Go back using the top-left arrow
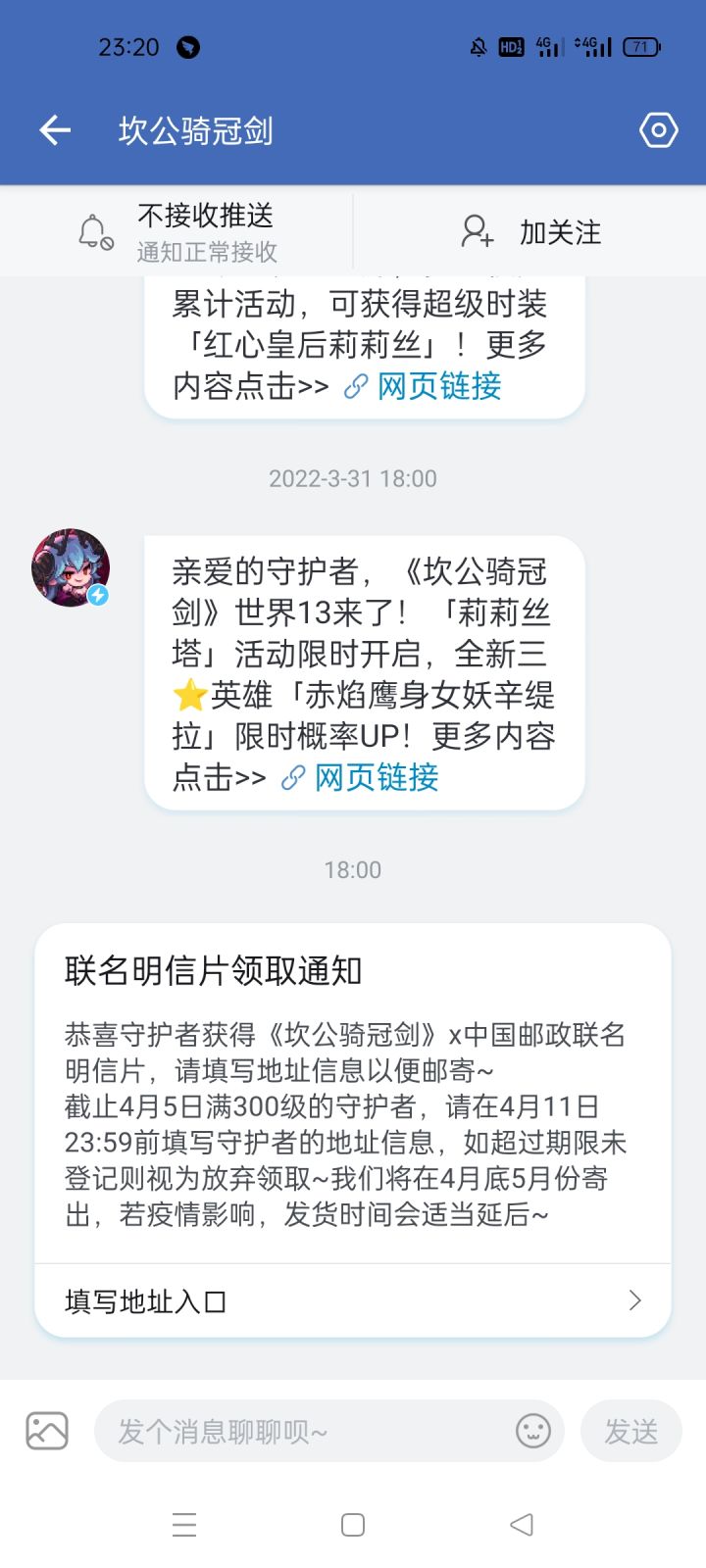 tap(55, 130)
